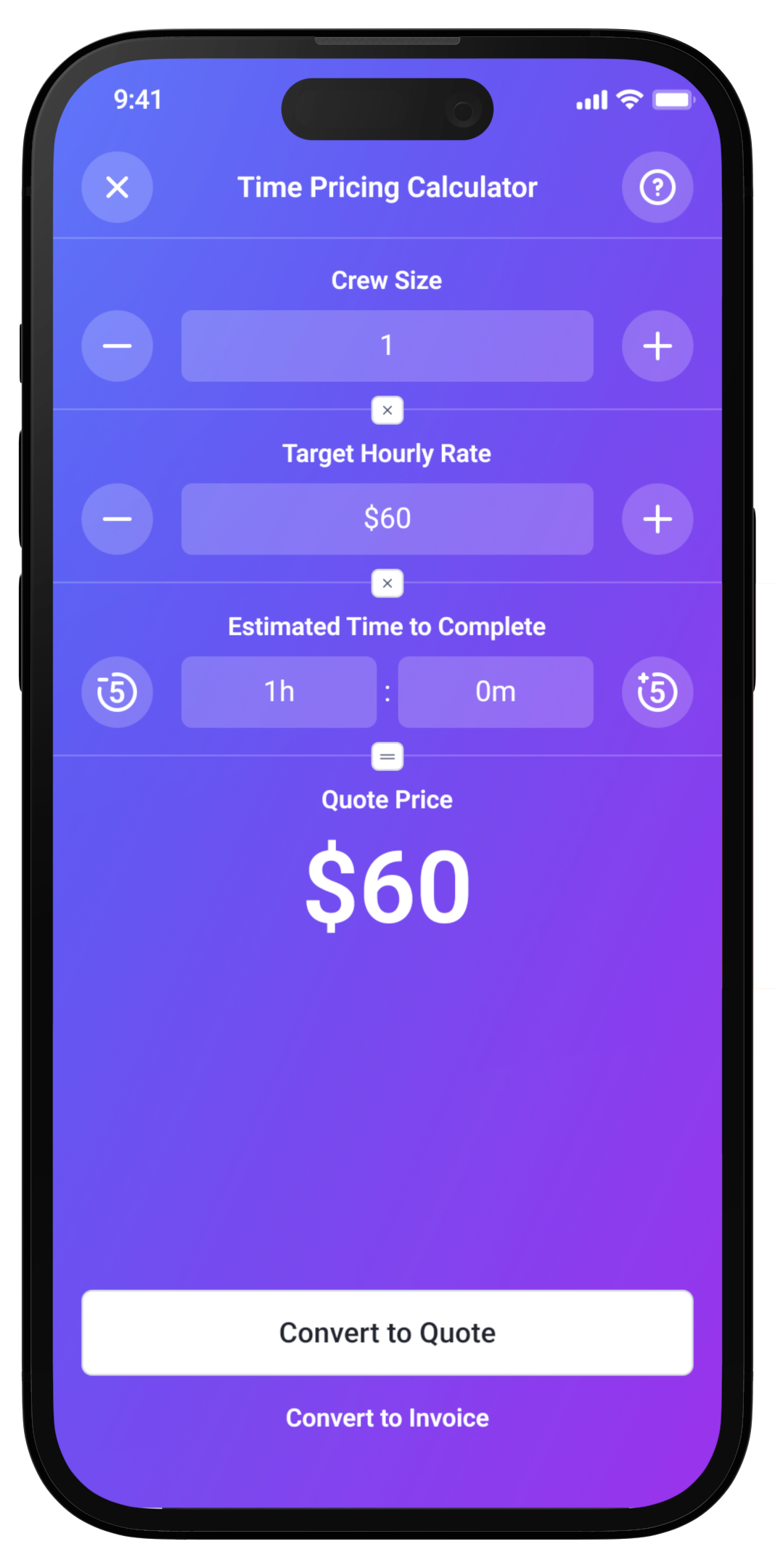
Task: Raise the Target Hourly Rate
Action: 657,519
